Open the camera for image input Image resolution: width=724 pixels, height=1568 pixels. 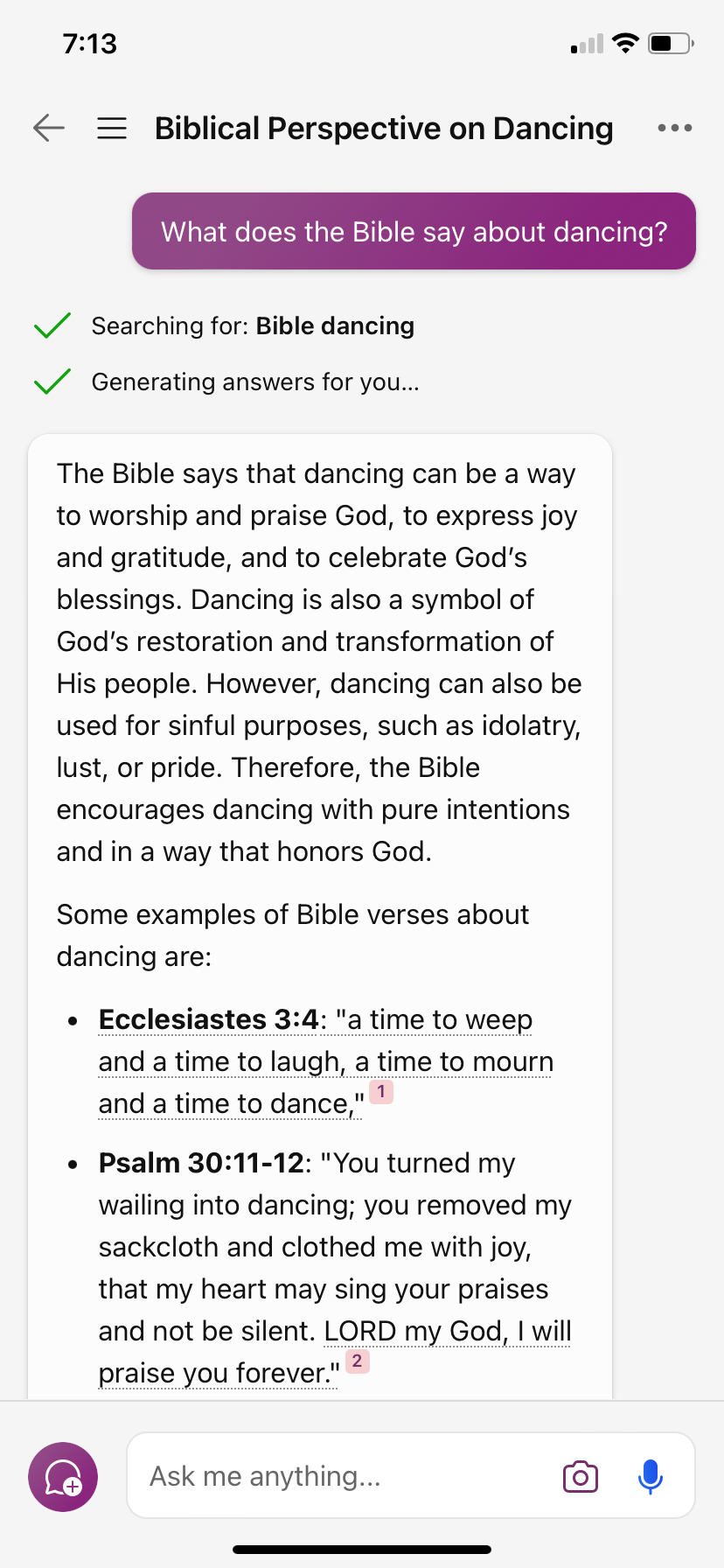pyautogui.click(x=581, y=1476)
